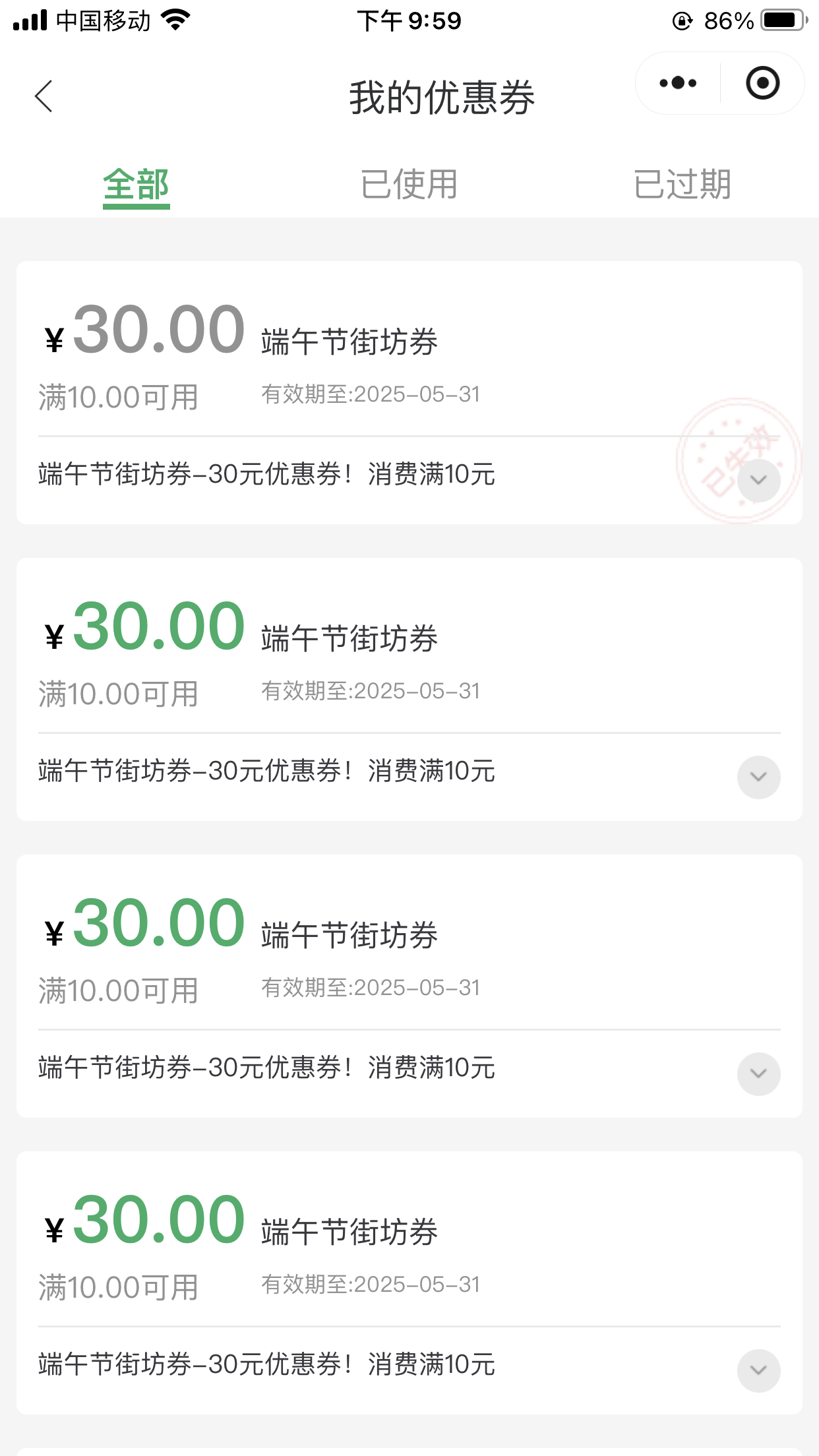The height and width of the screenshot is (1456, 819).
Task: Select the 全部 coupons tab
Action: point(136,185)
